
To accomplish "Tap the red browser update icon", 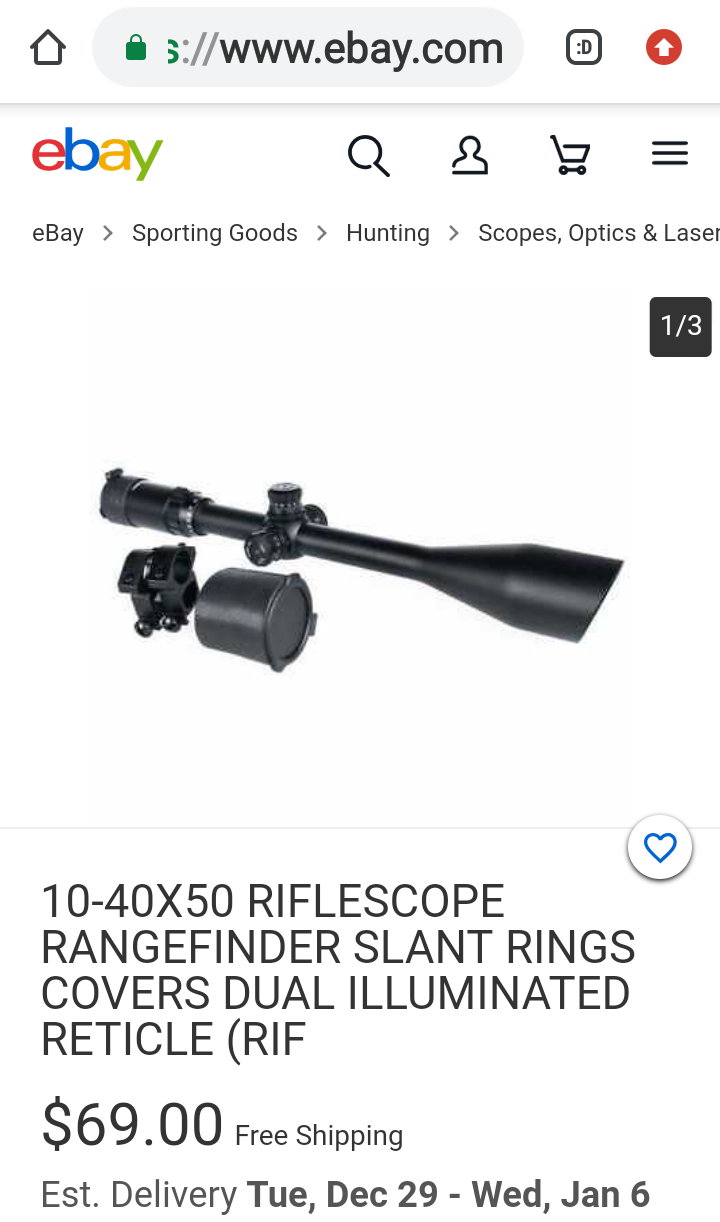I will click(663, 47).
